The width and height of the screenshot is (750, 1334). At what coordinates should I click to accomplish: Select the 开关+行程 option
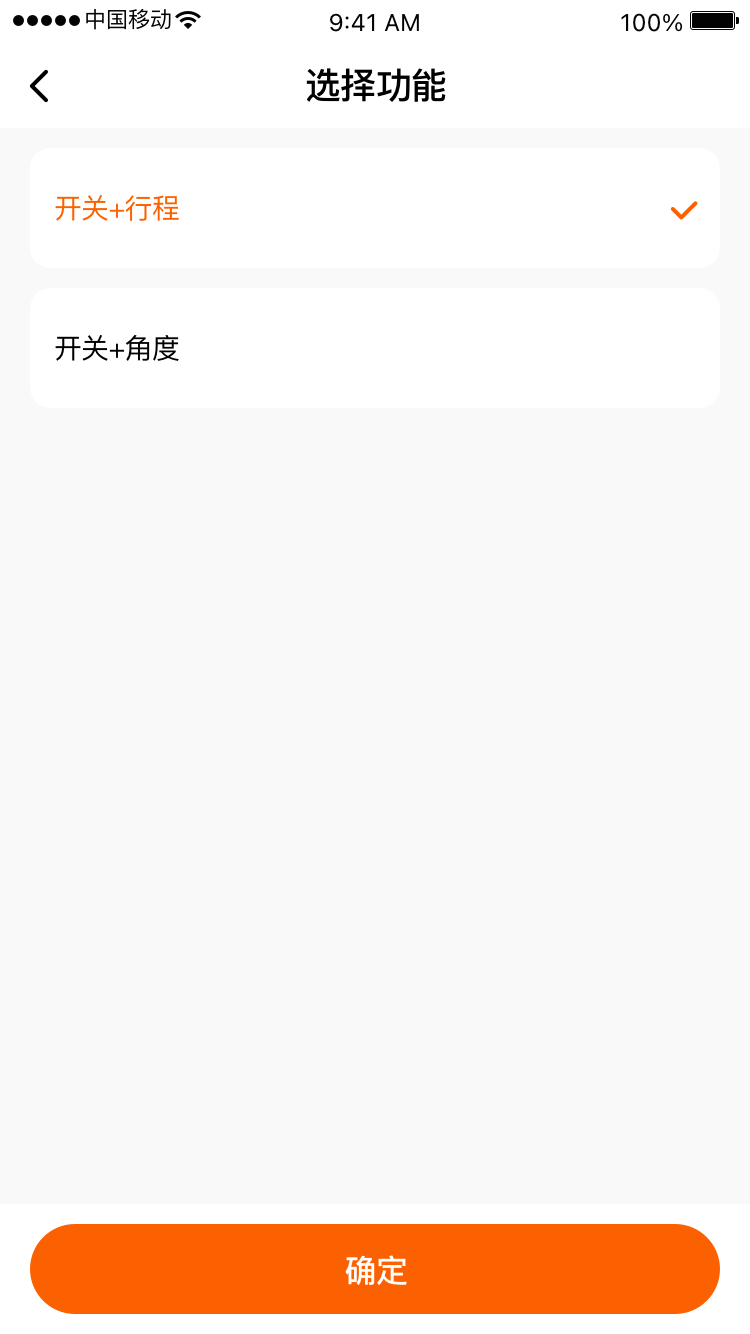[x=374, y=208]
